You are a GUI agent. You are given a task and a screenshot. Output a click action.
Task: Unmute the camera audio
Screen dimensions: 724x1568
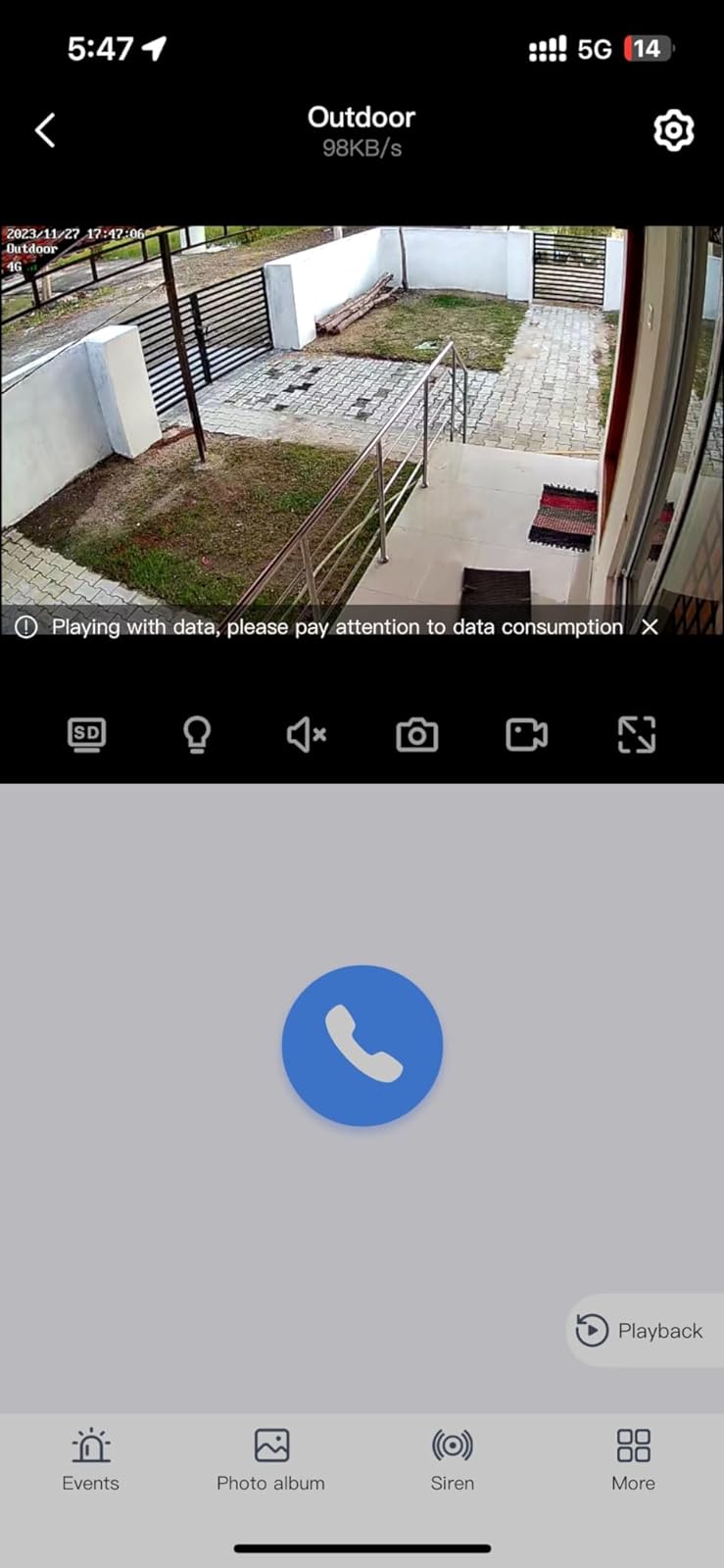coord(306,734)
